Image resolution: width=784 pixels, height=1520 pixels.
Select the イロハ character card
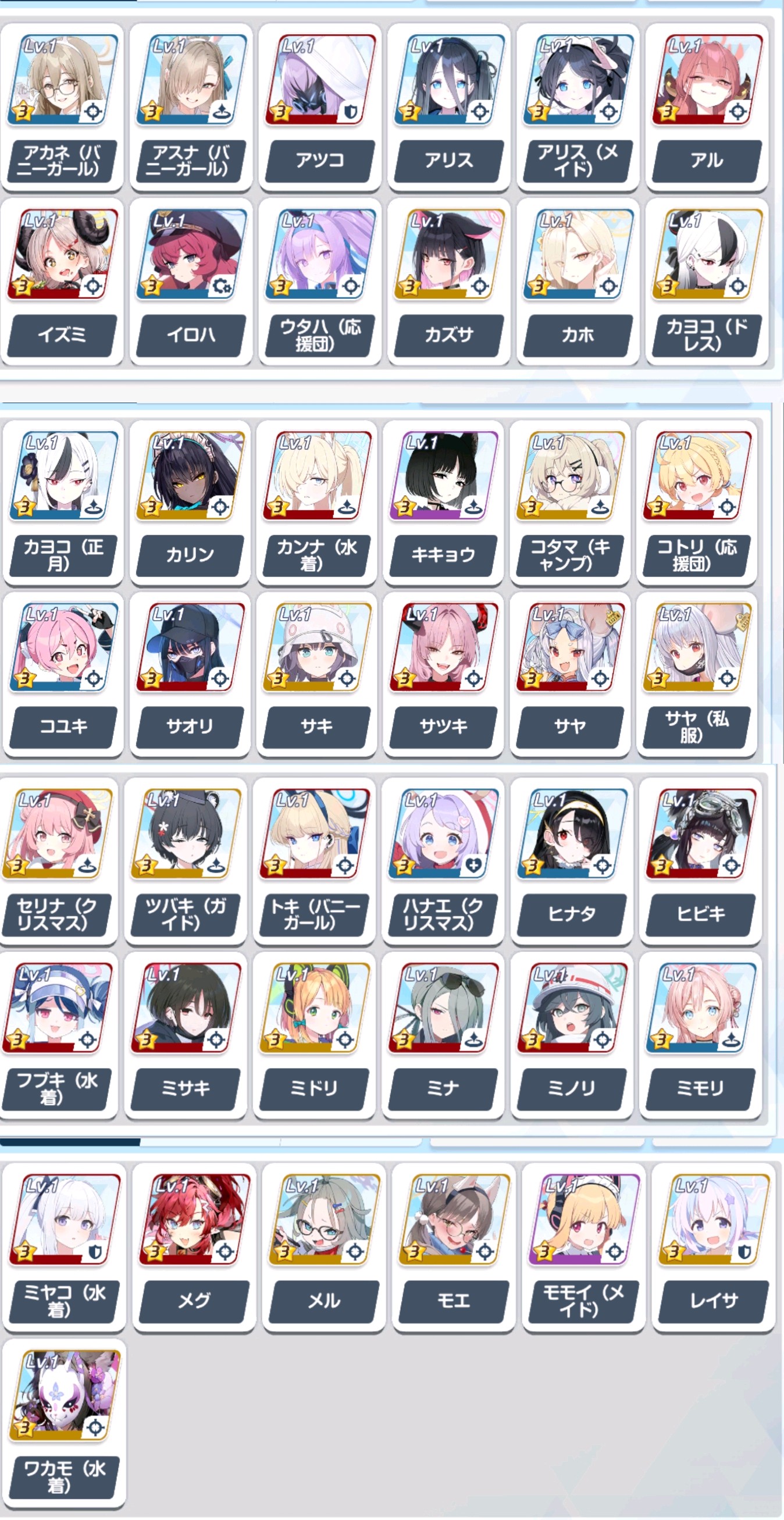[x=191, y=282]
